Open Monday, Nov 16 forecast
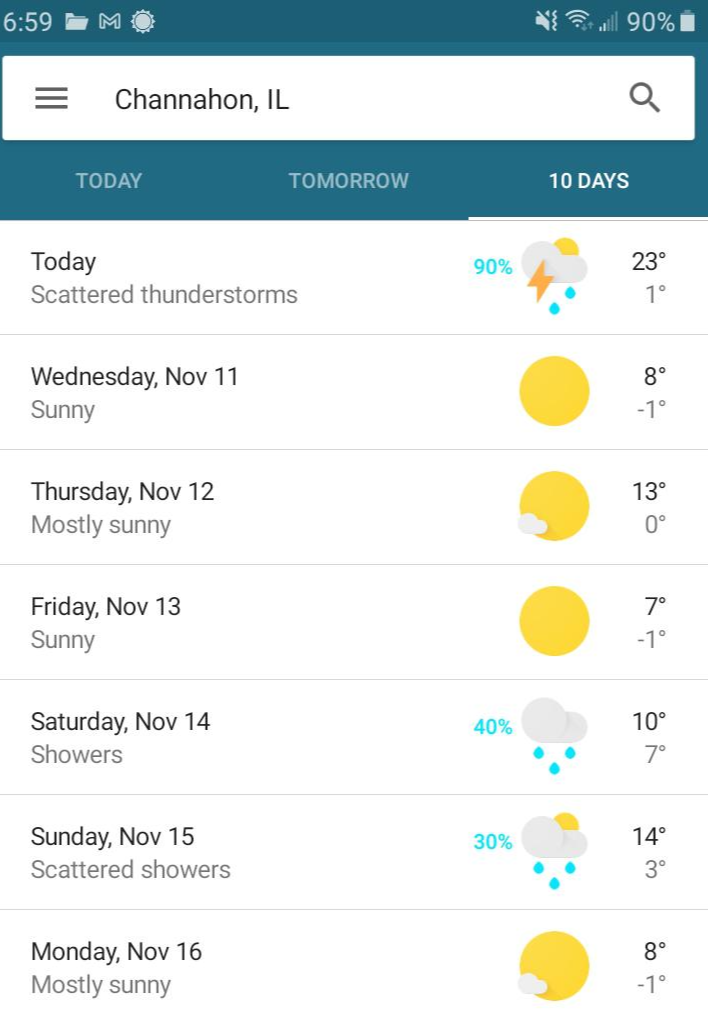This screenshot has height=1016, width=708. click(x=354, y=964)
